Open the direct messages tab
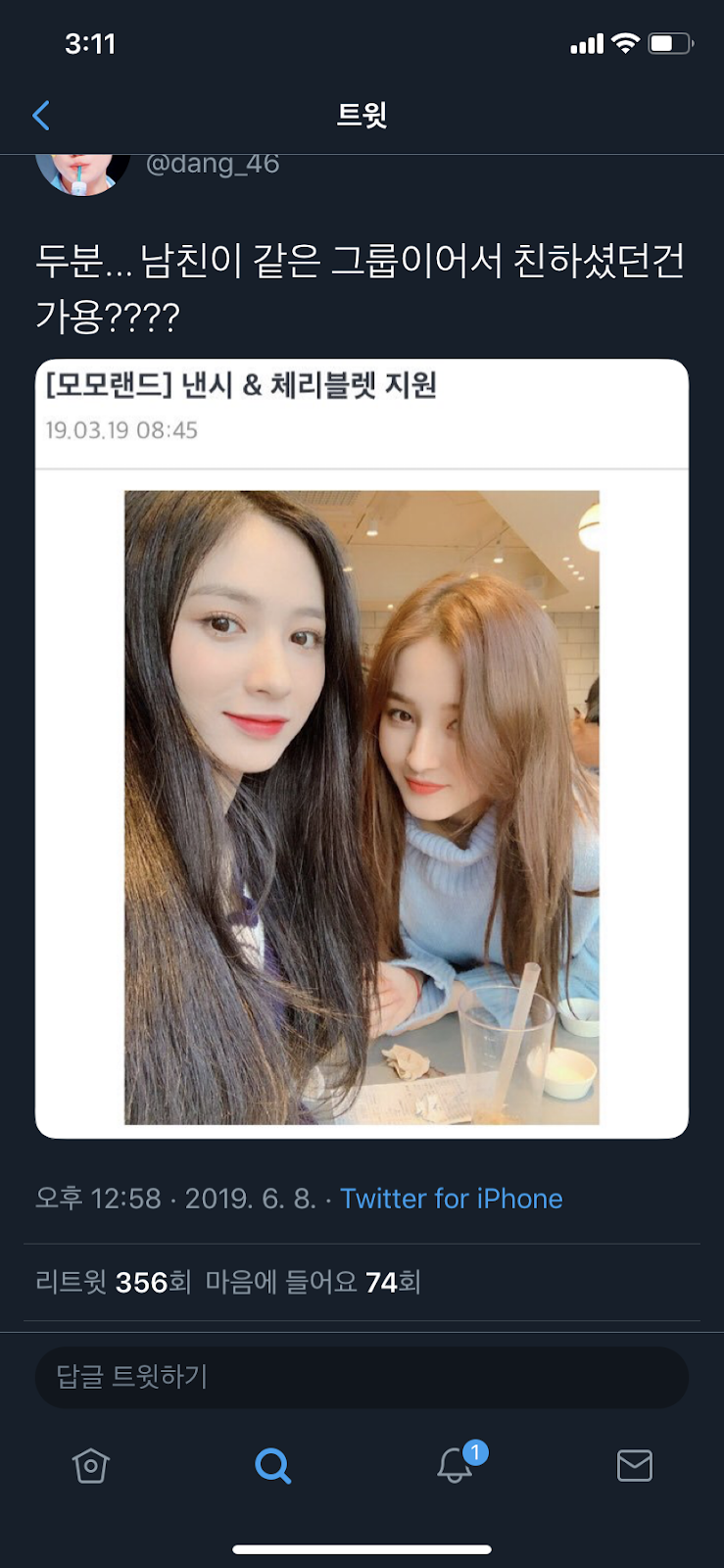Viewport: 724px width, 1568px height. pyautogui.click(x=635, y=1465)
